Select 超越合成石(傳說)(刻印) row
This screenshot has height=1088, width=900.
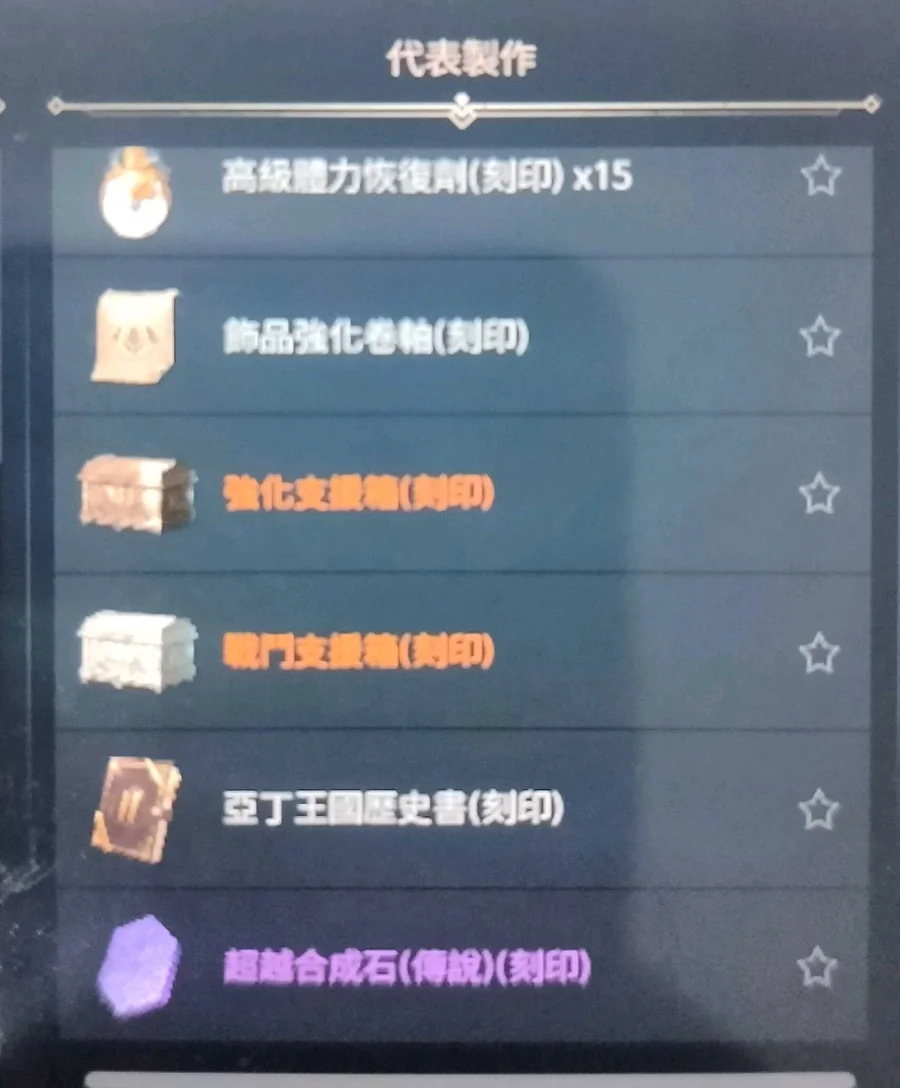405,968
